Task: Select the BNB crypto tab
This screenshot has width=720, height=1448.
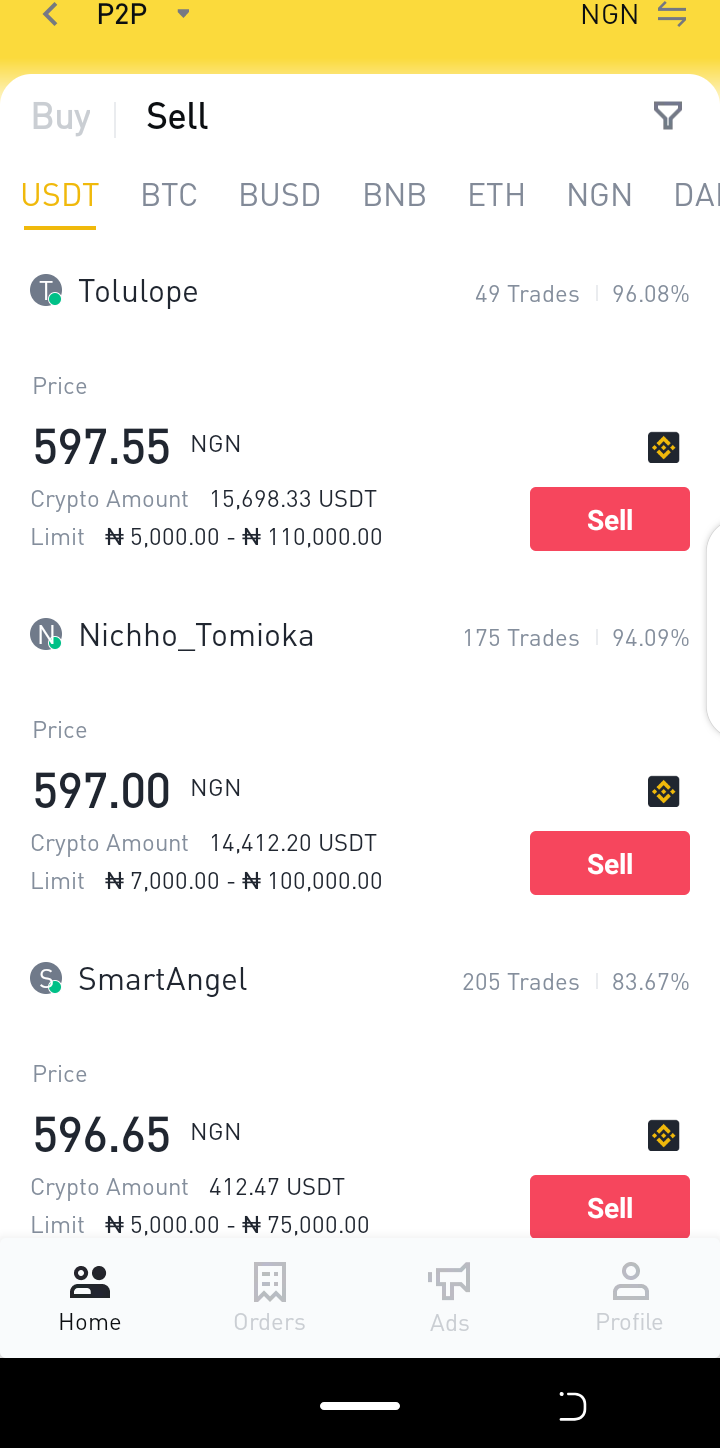Action: pos(395,195)
